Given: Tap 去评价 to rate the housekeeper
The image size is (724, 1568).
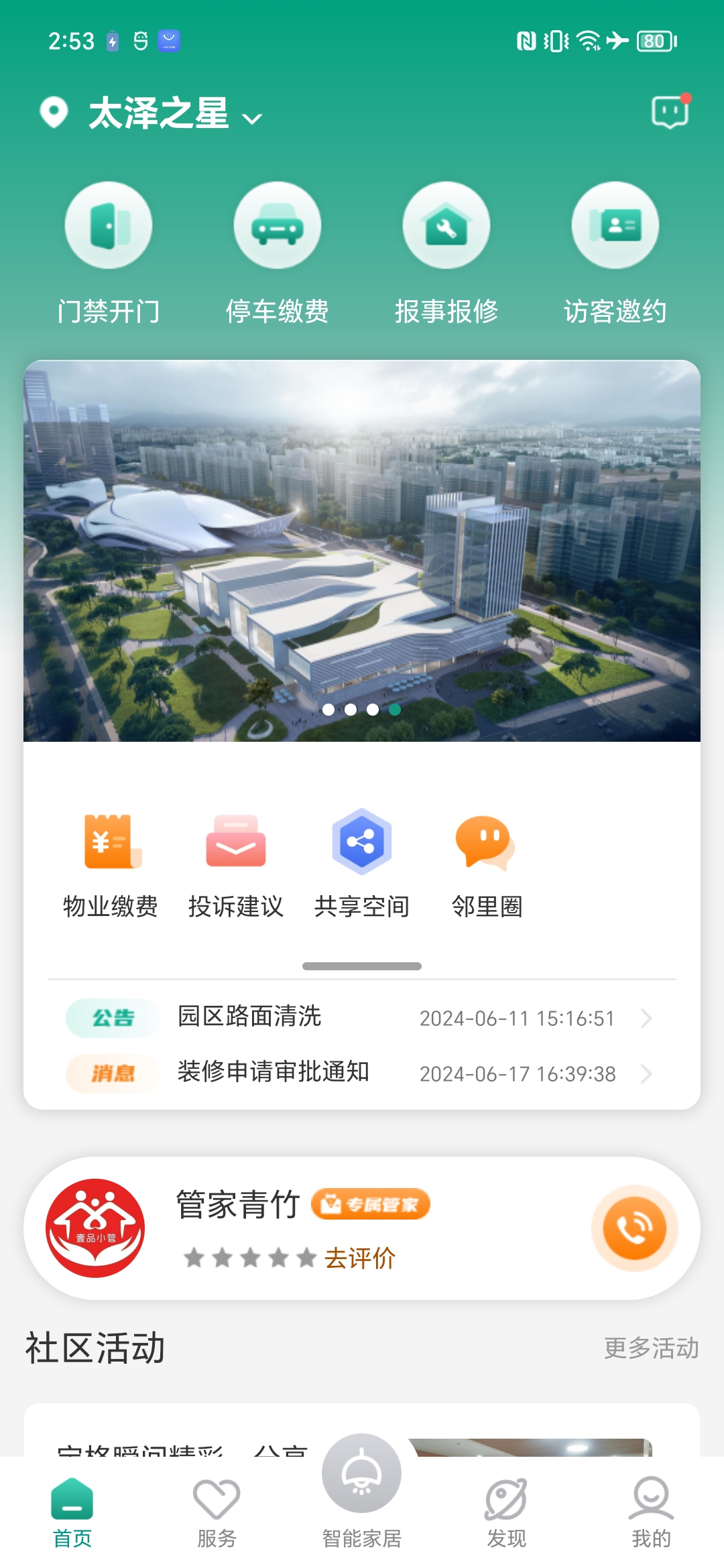Looking at the screenshot, I should click(x=360, y=1258).
